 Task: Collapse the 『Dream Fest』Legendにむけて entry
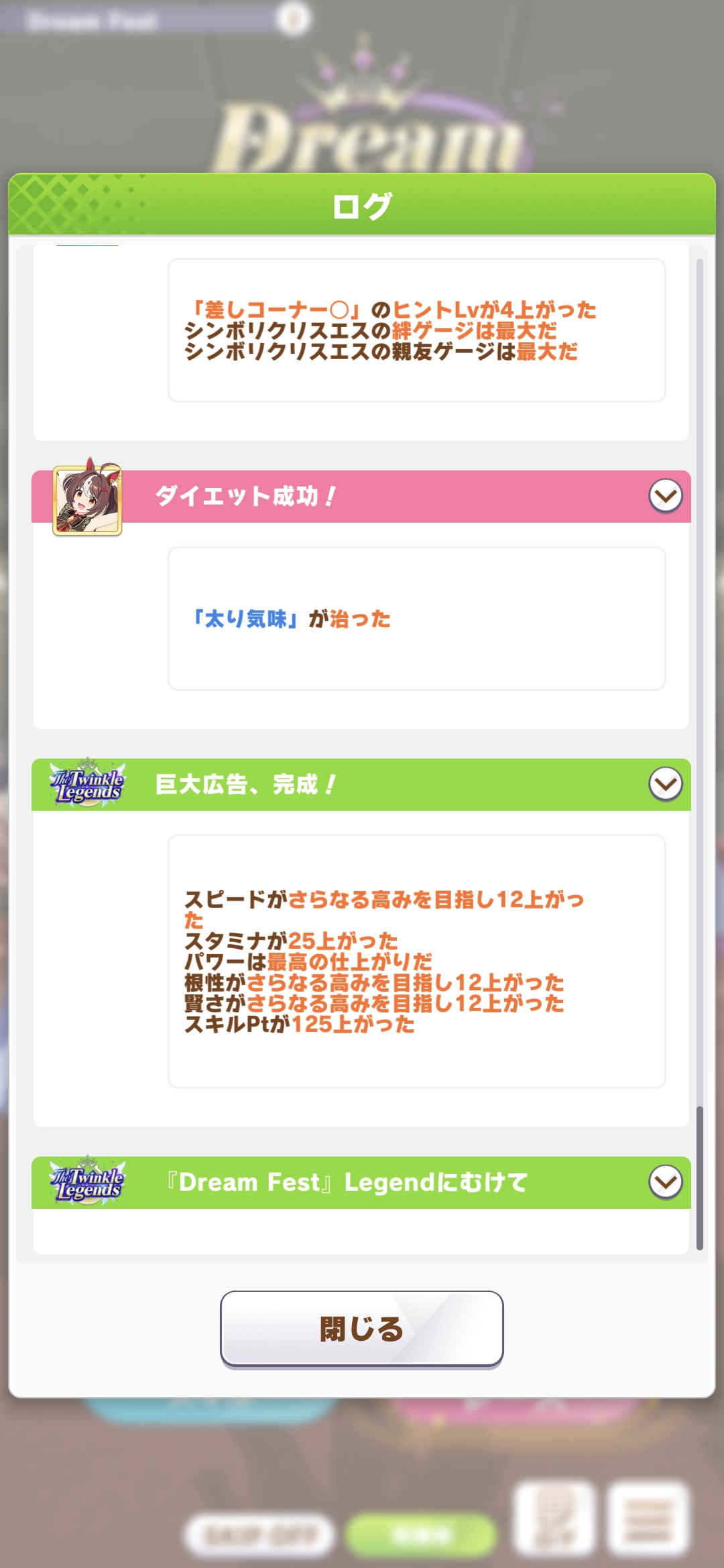[x=665, y=1182]
